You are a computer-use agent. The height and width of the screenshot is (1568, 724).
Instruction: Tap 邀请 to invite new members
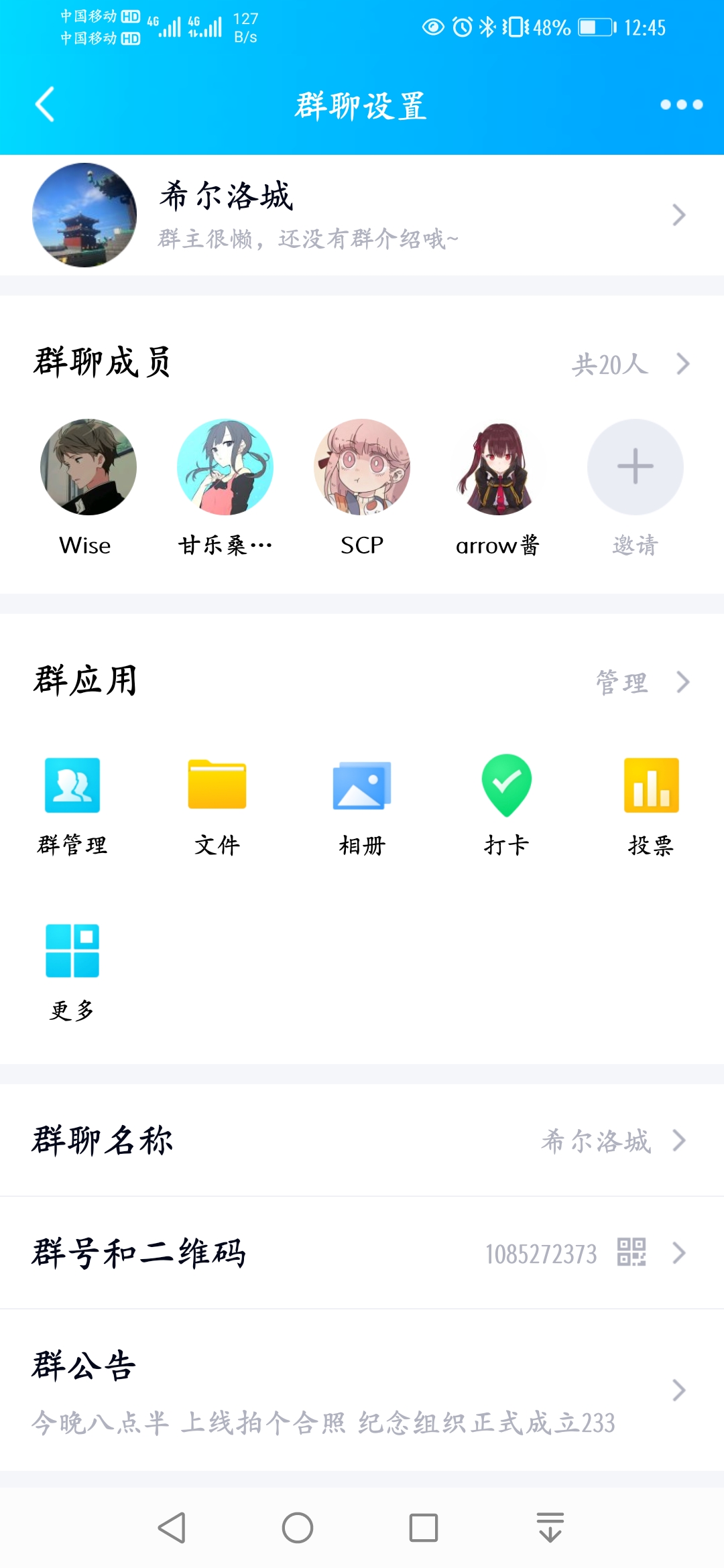click(x=635, y=467)
